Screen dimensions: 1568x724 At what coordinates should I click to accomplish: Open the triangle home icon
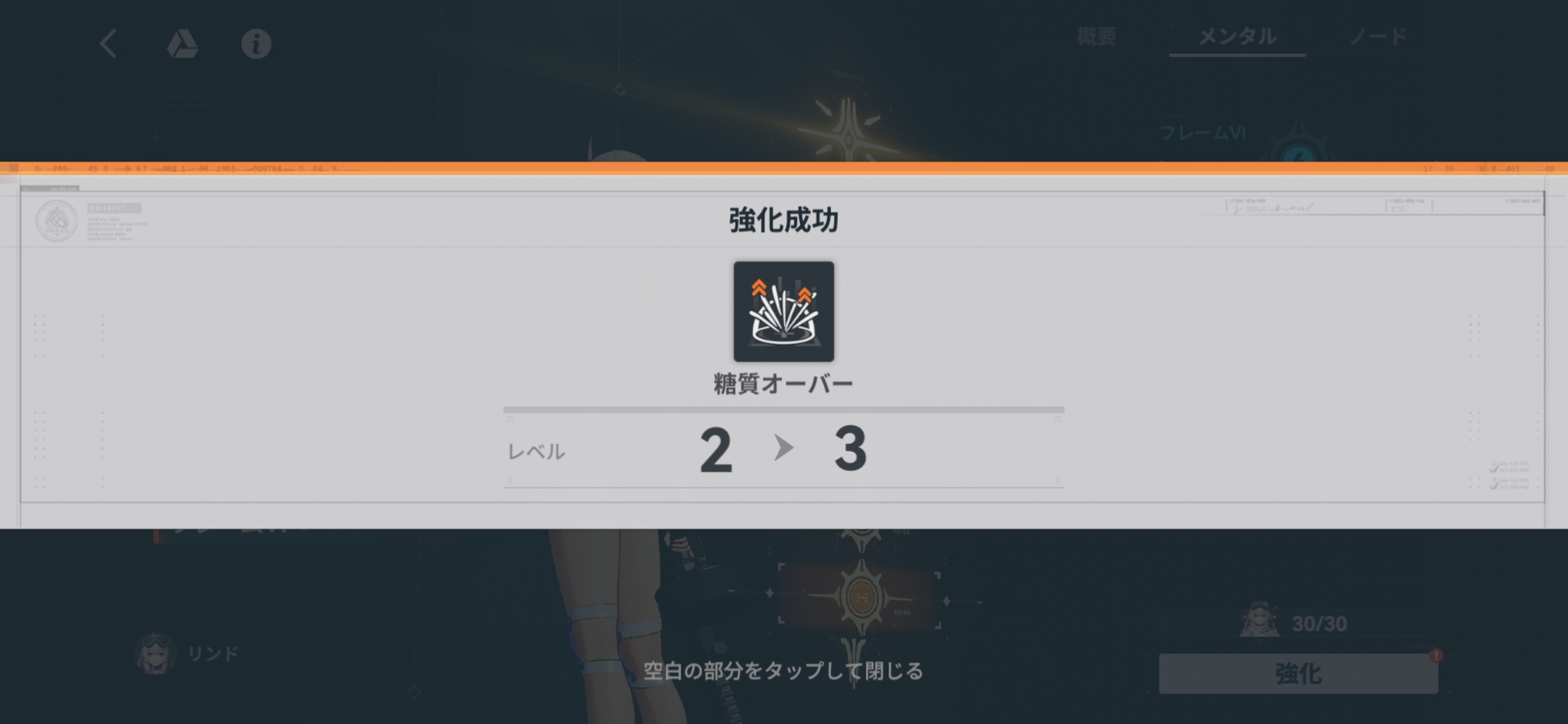point(182,44)
